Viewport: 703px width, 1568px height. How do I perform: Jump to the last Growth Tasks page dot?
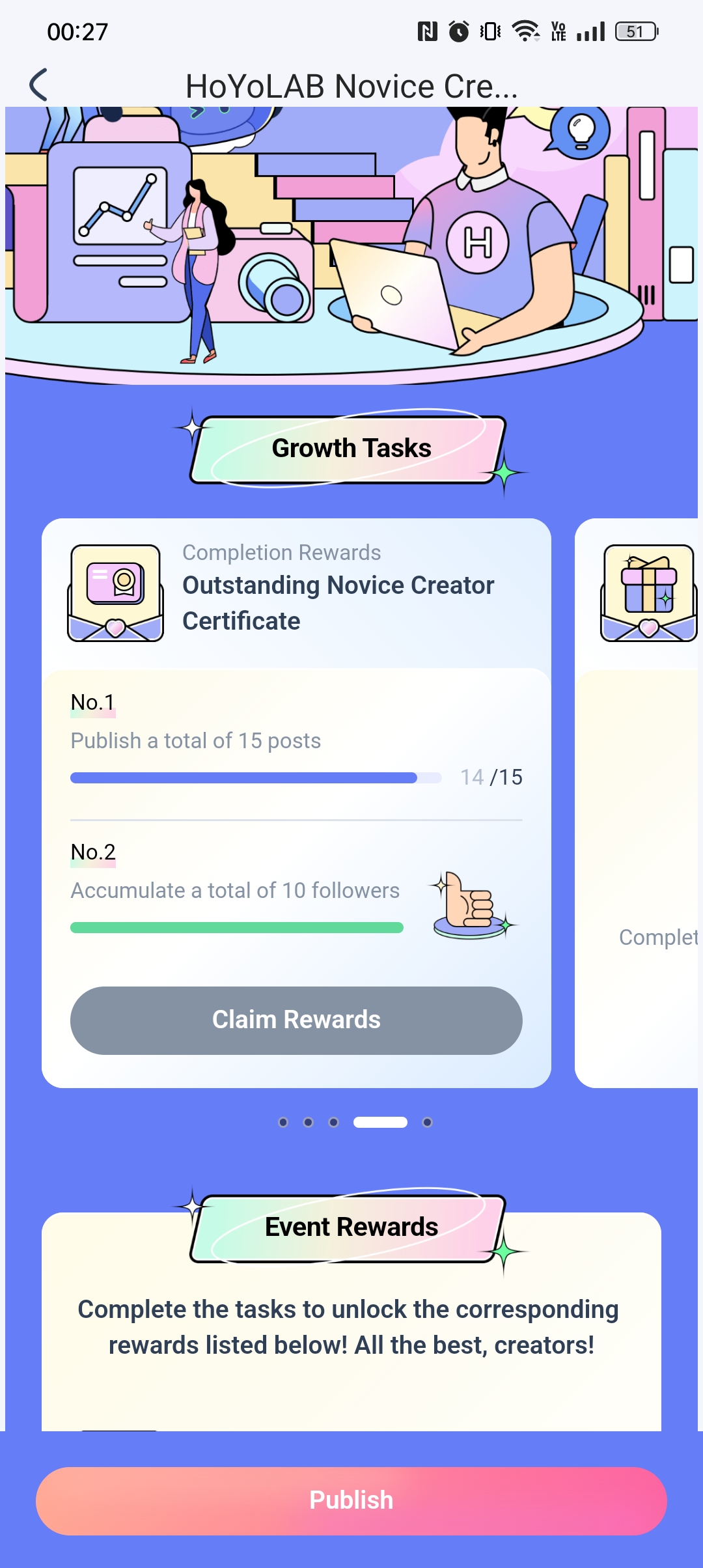point(427,1122)
